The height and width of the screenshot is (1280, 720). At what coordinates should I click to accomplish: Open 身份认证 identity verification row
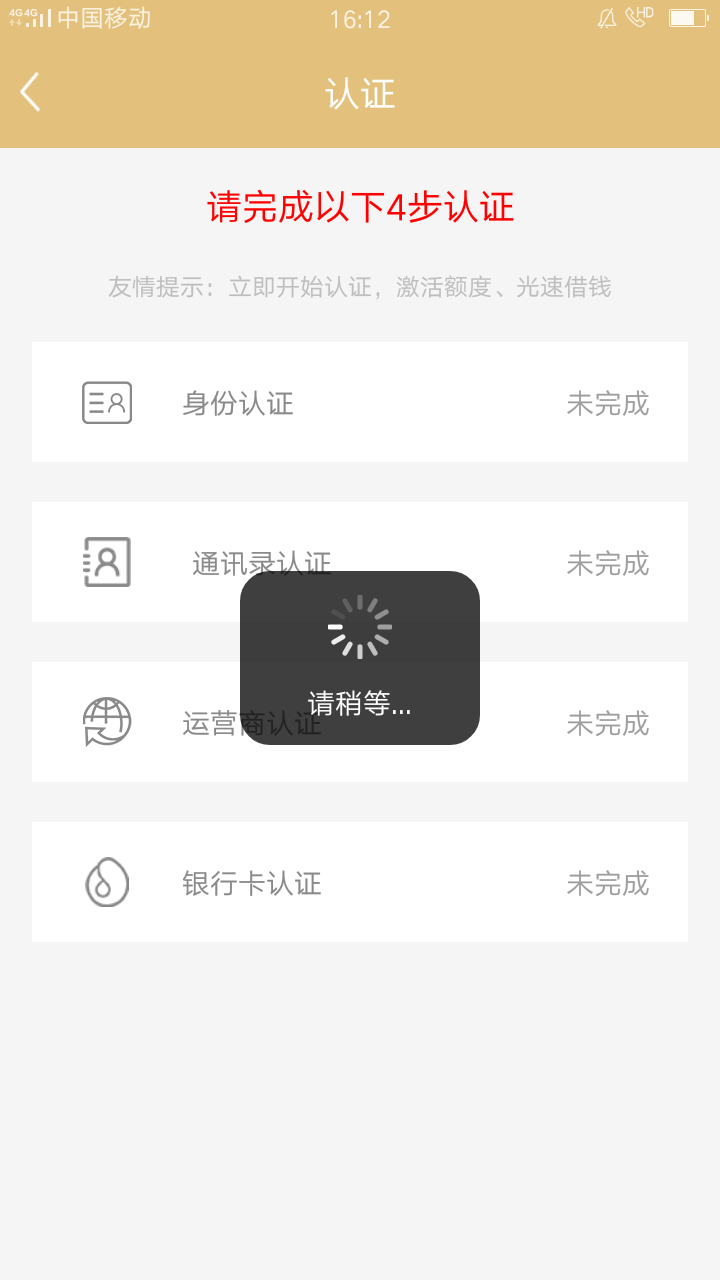(x=360, y=402)
